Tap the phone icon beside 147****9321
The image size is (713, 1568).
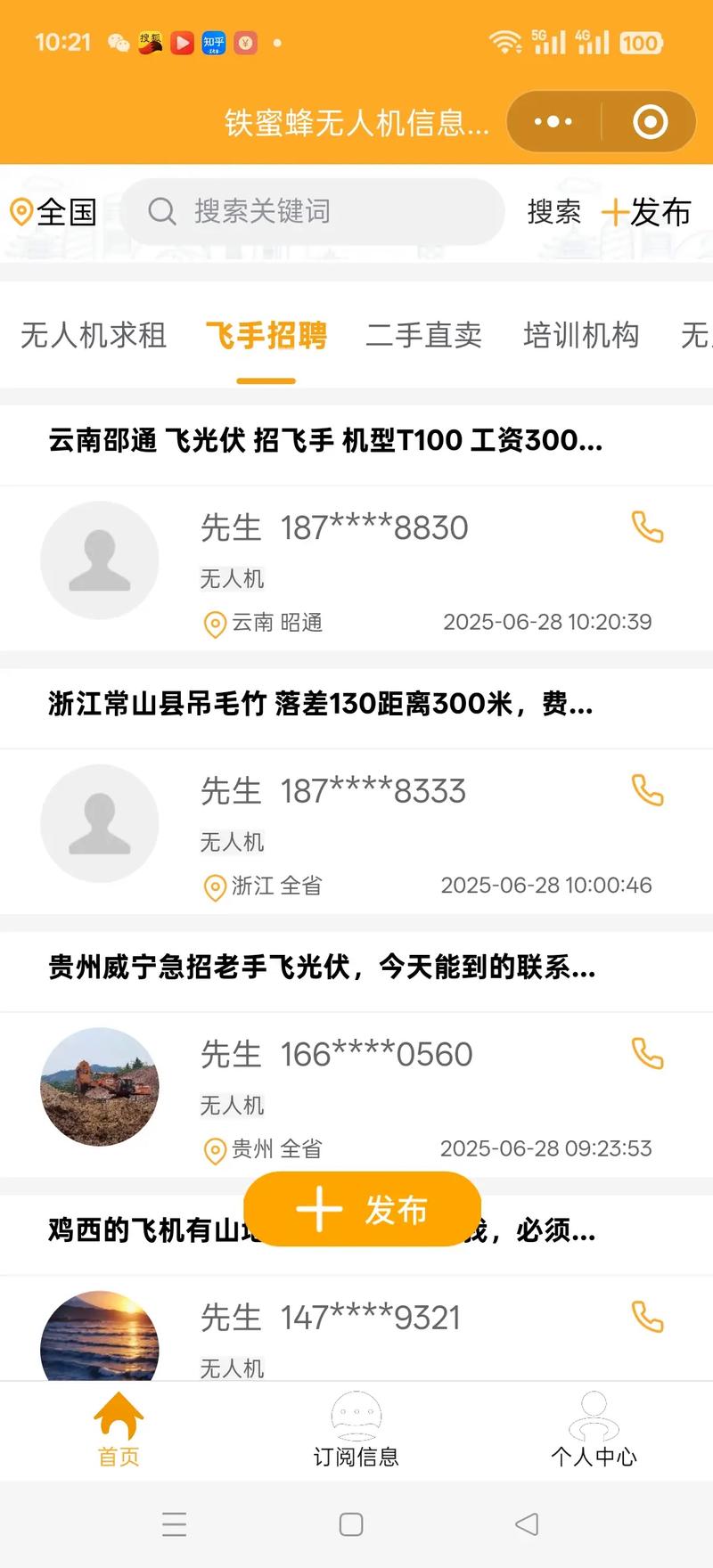pos(649,1317)
